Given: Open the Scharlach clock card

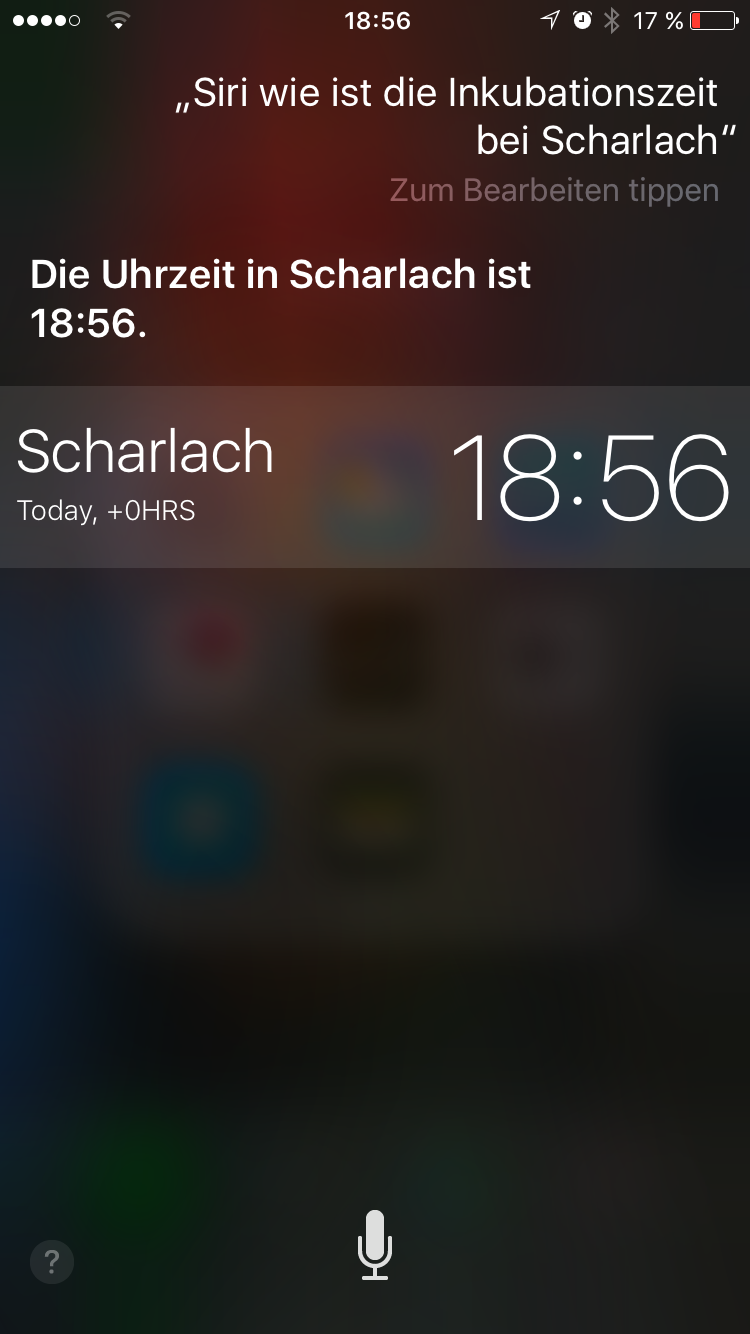Looking at the screenshot, I should (x=375, y=477).
